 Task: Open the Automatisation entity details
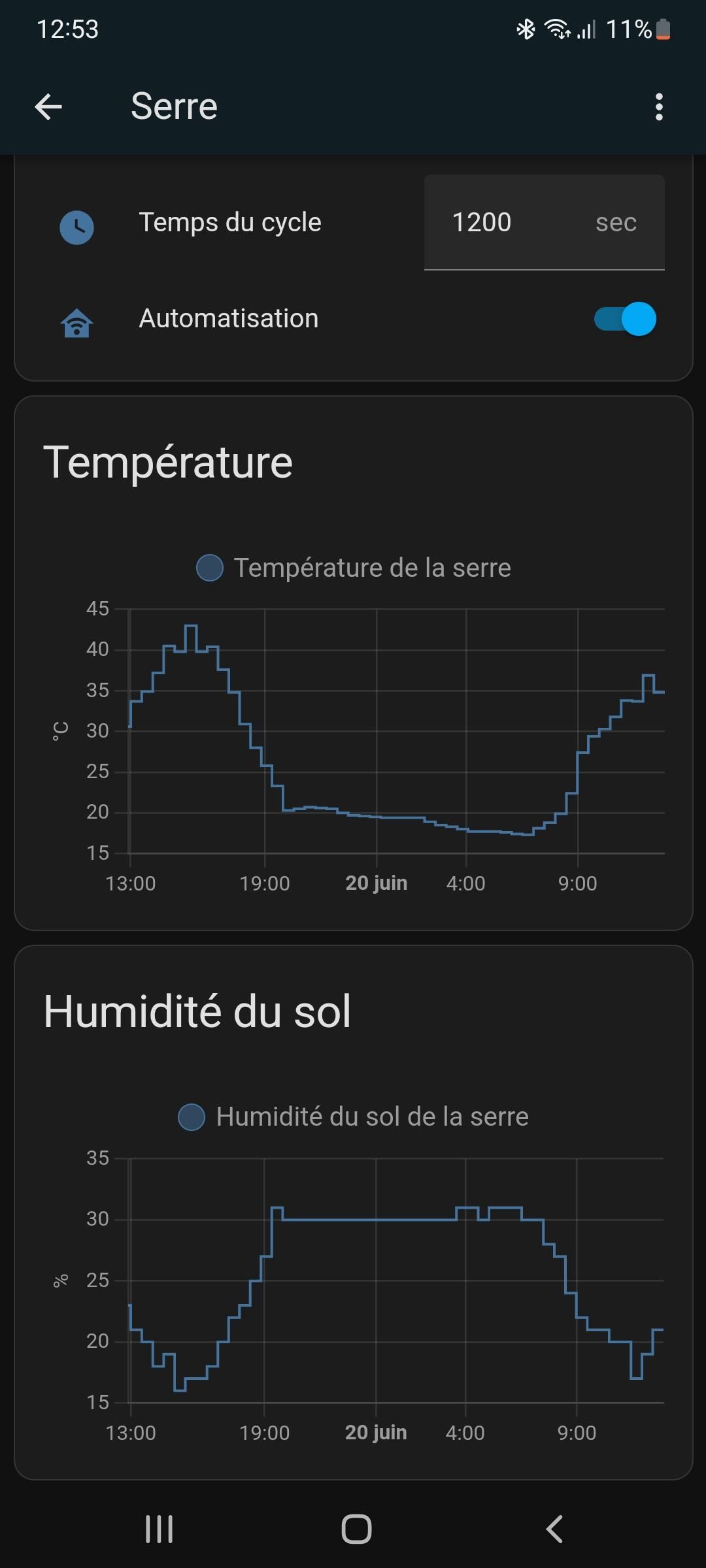(x=228, y=319)
